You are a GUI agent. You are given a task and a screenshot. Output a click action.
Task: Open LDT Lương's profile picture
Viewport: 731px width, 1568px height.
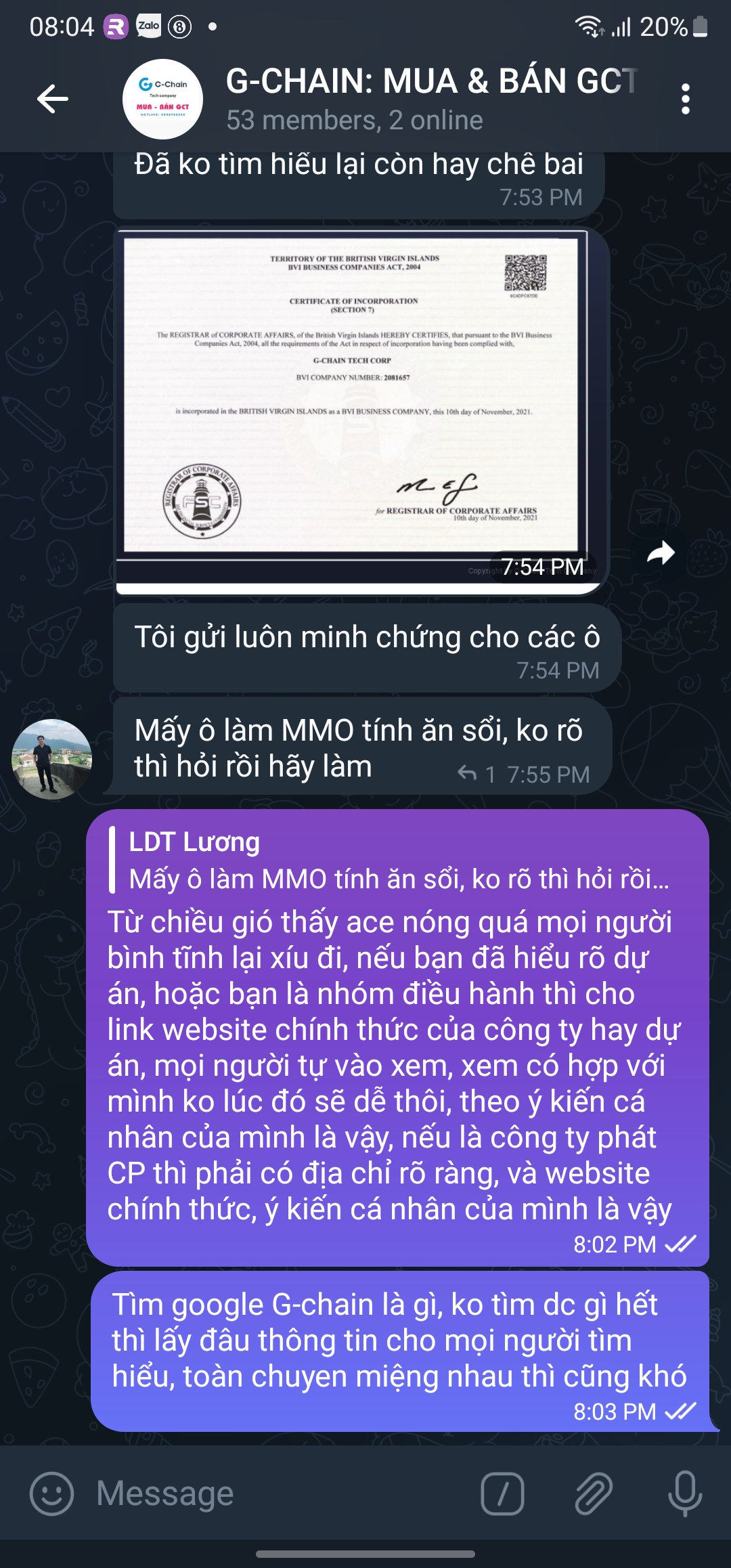pyautogui.click(x=51, y=759)
